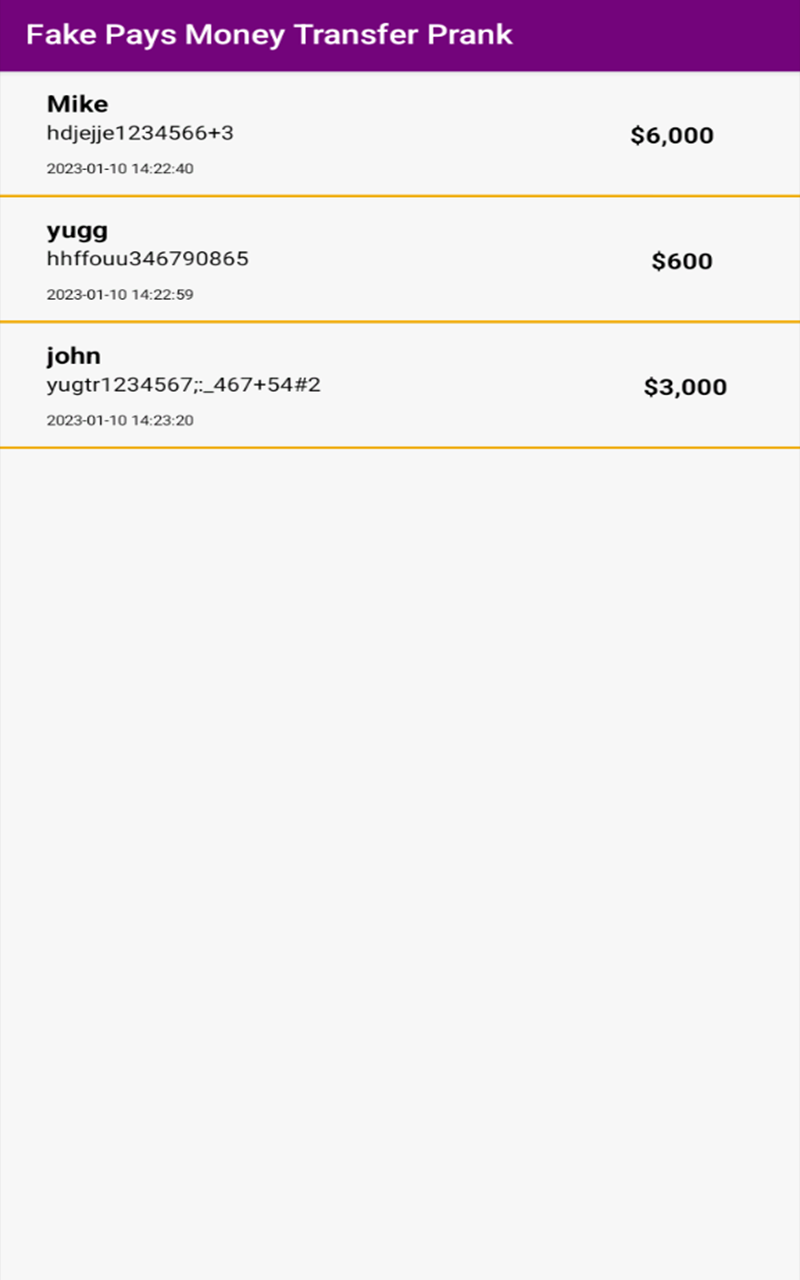Click the Fake Pays Money Transfer Prank title

coord(270,34)
